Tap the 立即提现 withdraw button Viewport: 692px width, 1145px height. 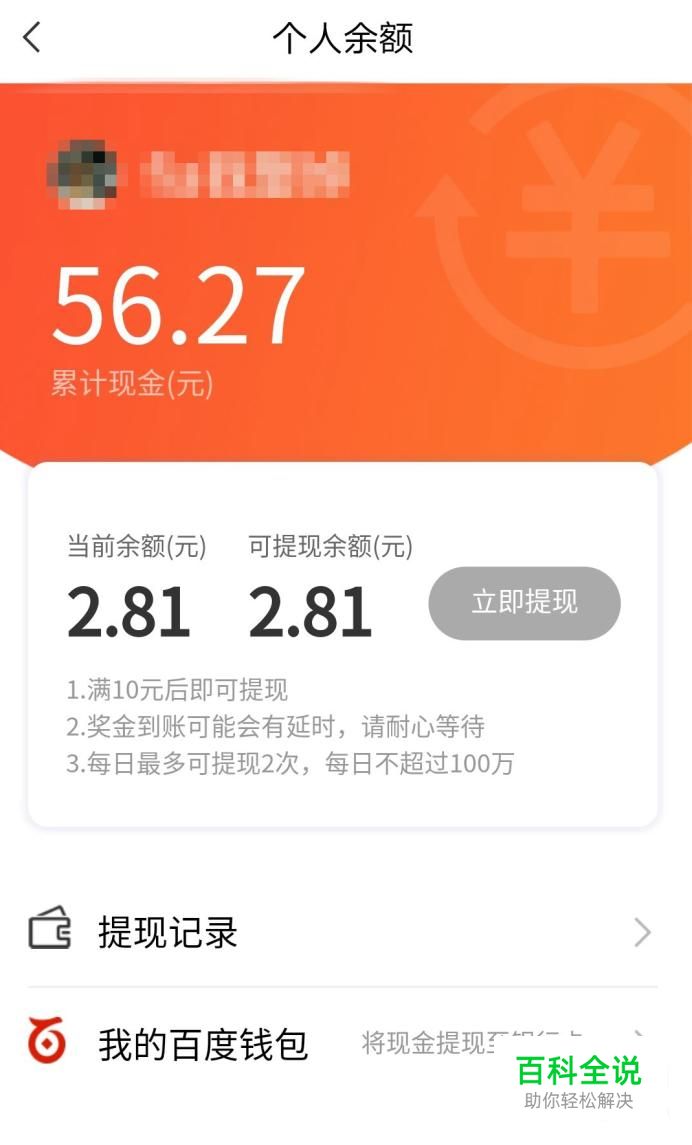[x=524, y=603]
